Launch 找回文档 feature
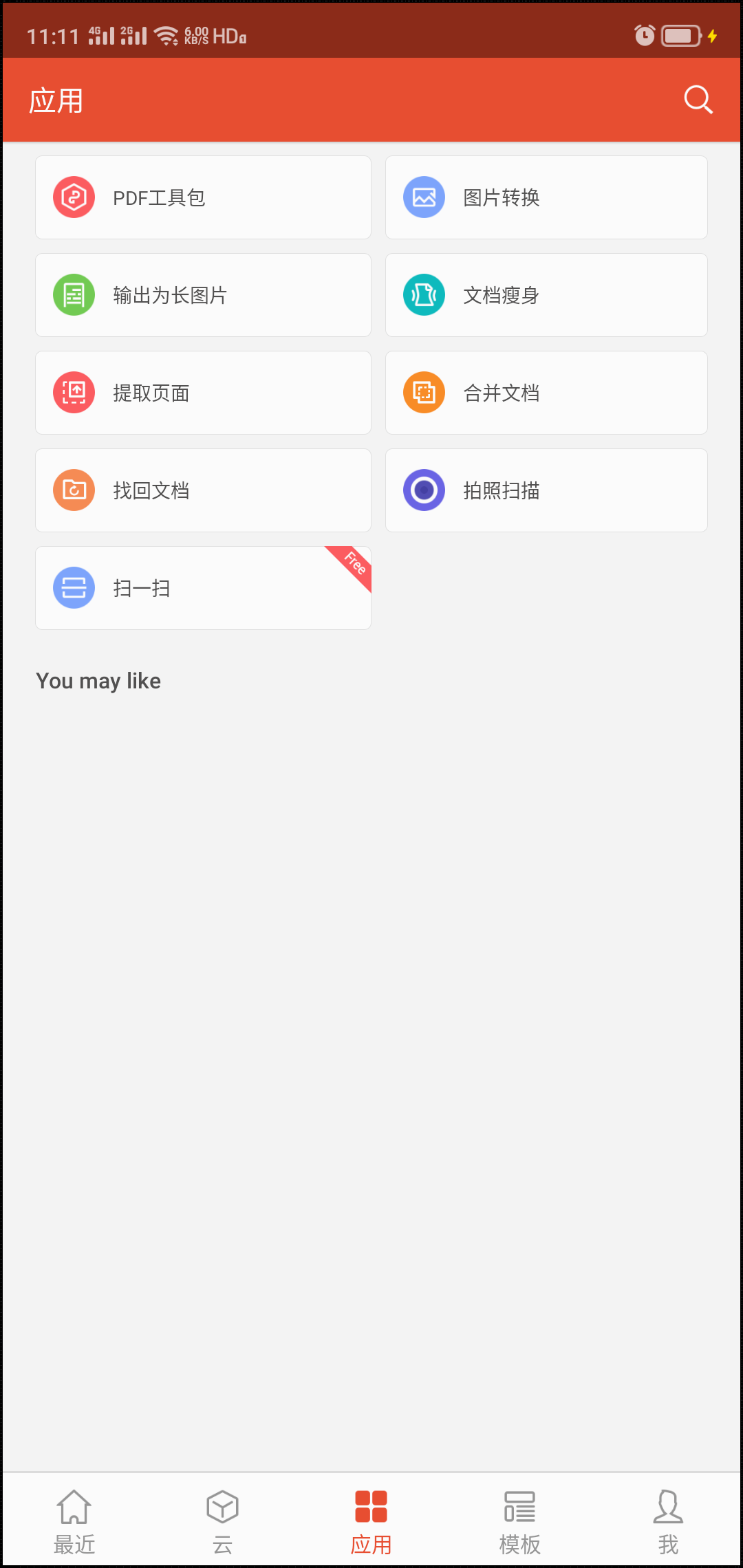The width and height of the screenshot is (743, 1568). pos(203,491)
